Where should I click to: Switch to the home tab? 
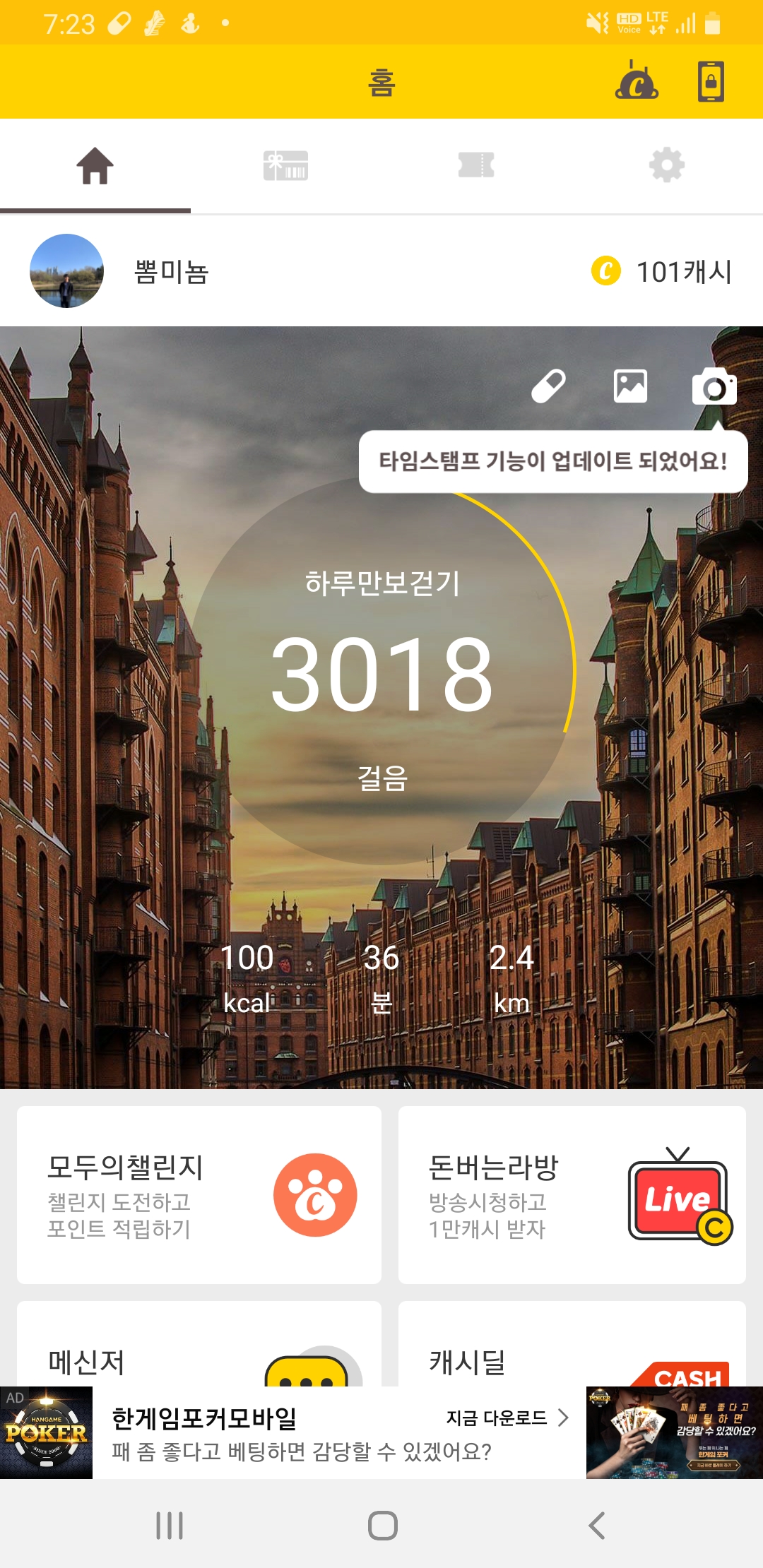95,166
